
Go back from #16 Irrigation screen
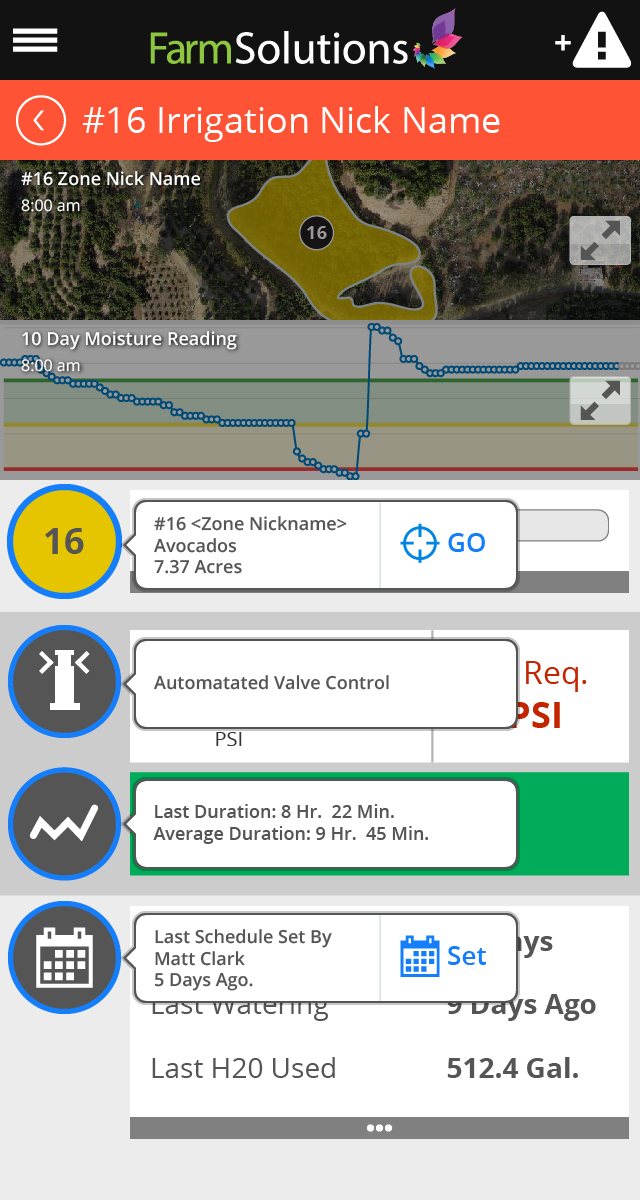pyautogui.click(x=40, y=121)
